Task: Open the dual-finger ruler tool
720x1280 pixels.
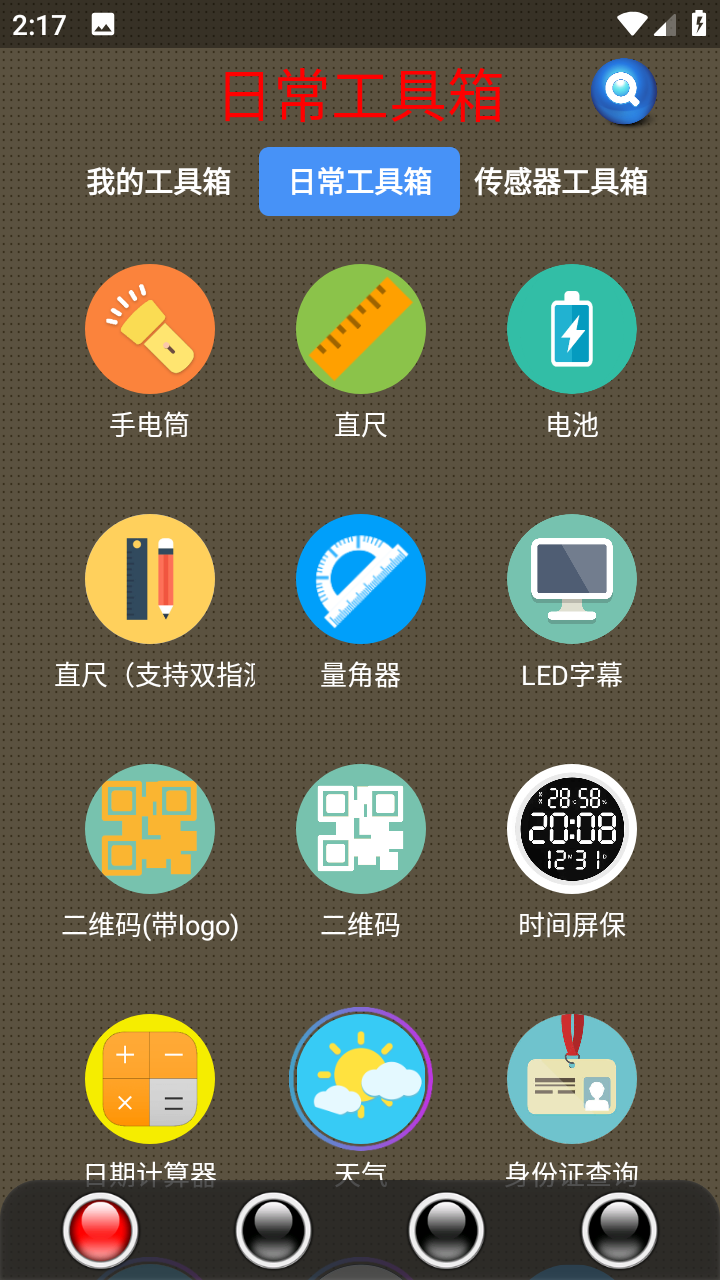Action: pos(150,579)
